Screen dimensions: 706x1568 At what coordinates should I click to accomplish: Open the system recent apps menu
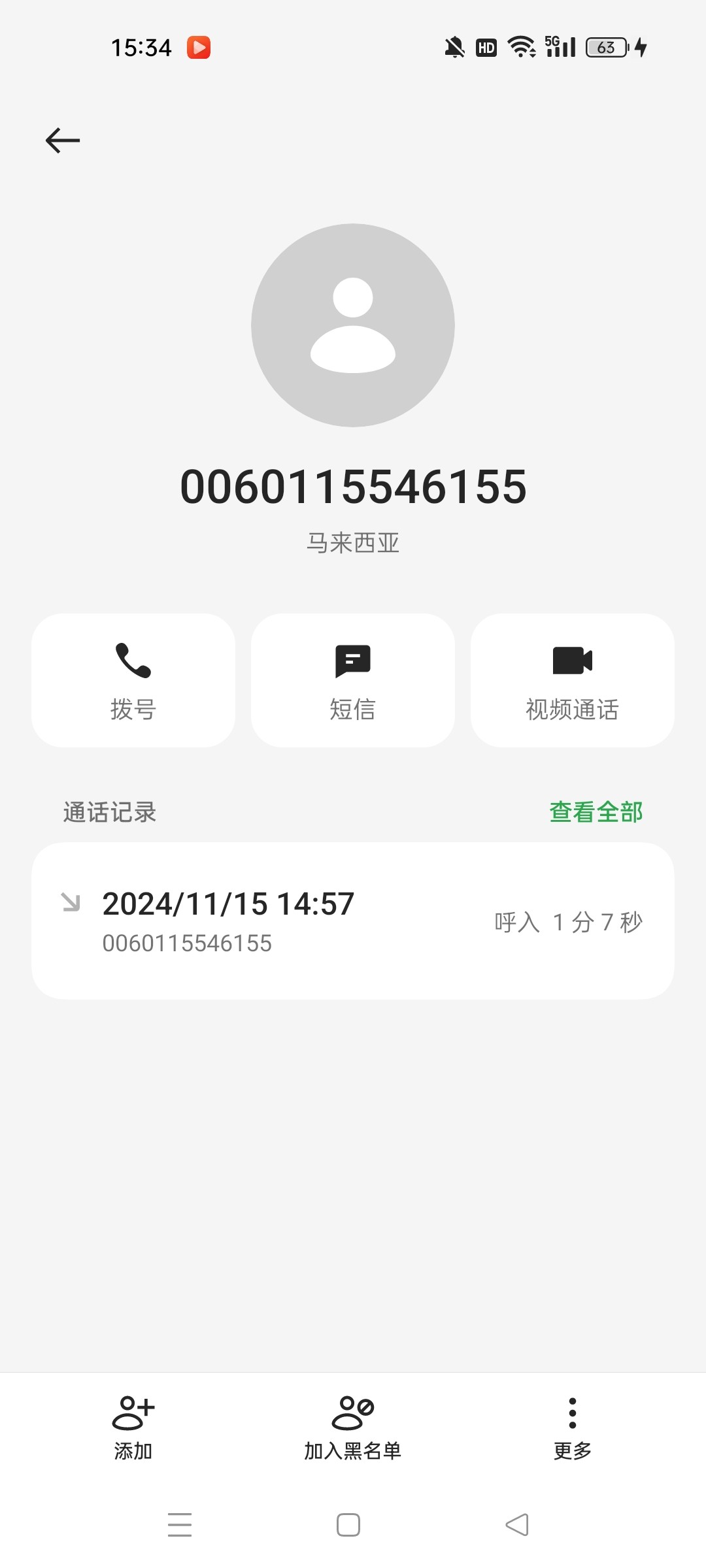[180, 1525]
